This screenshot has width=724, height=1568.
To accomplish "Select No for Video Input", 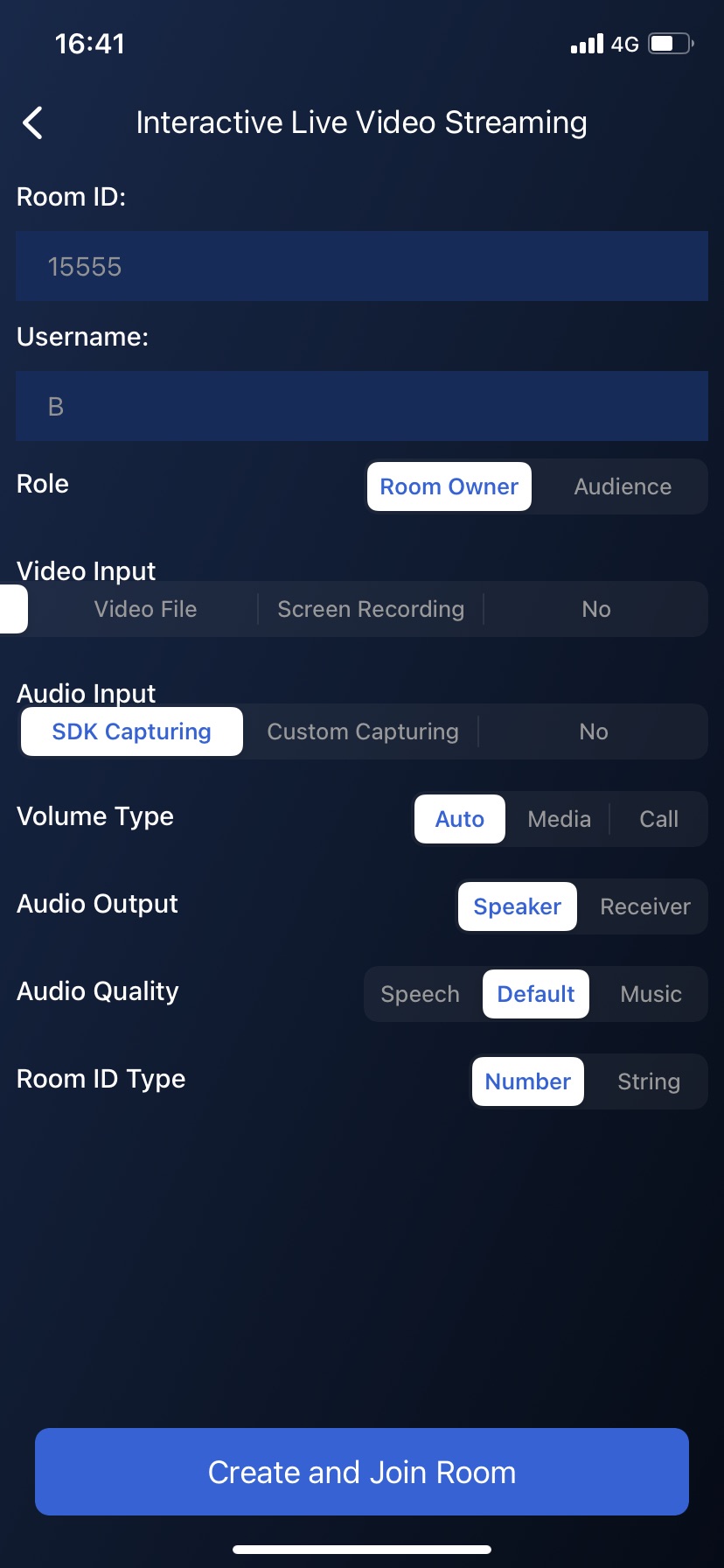I will (596, 609).
